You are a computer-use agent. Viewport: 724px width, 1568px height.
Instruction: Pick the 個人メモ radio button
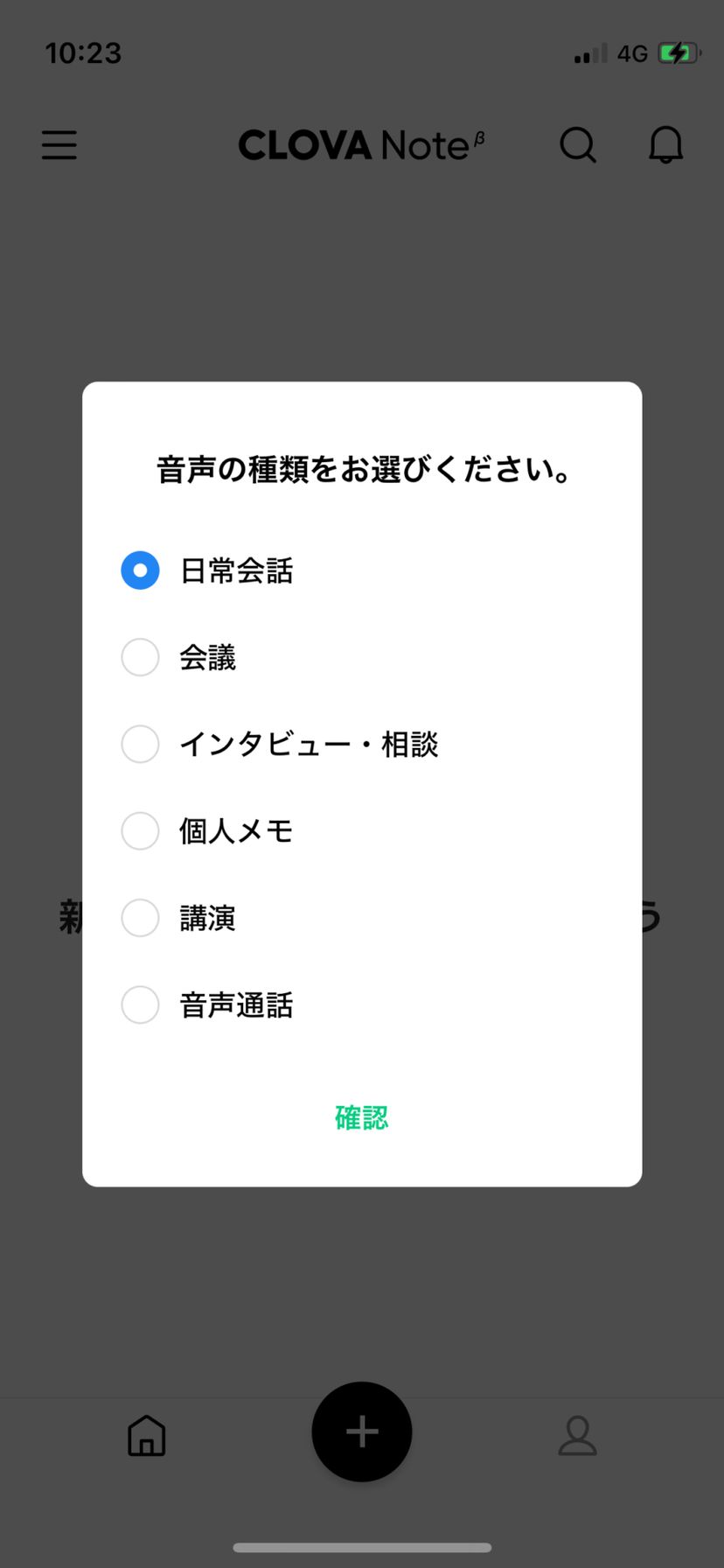click(140, 830)
